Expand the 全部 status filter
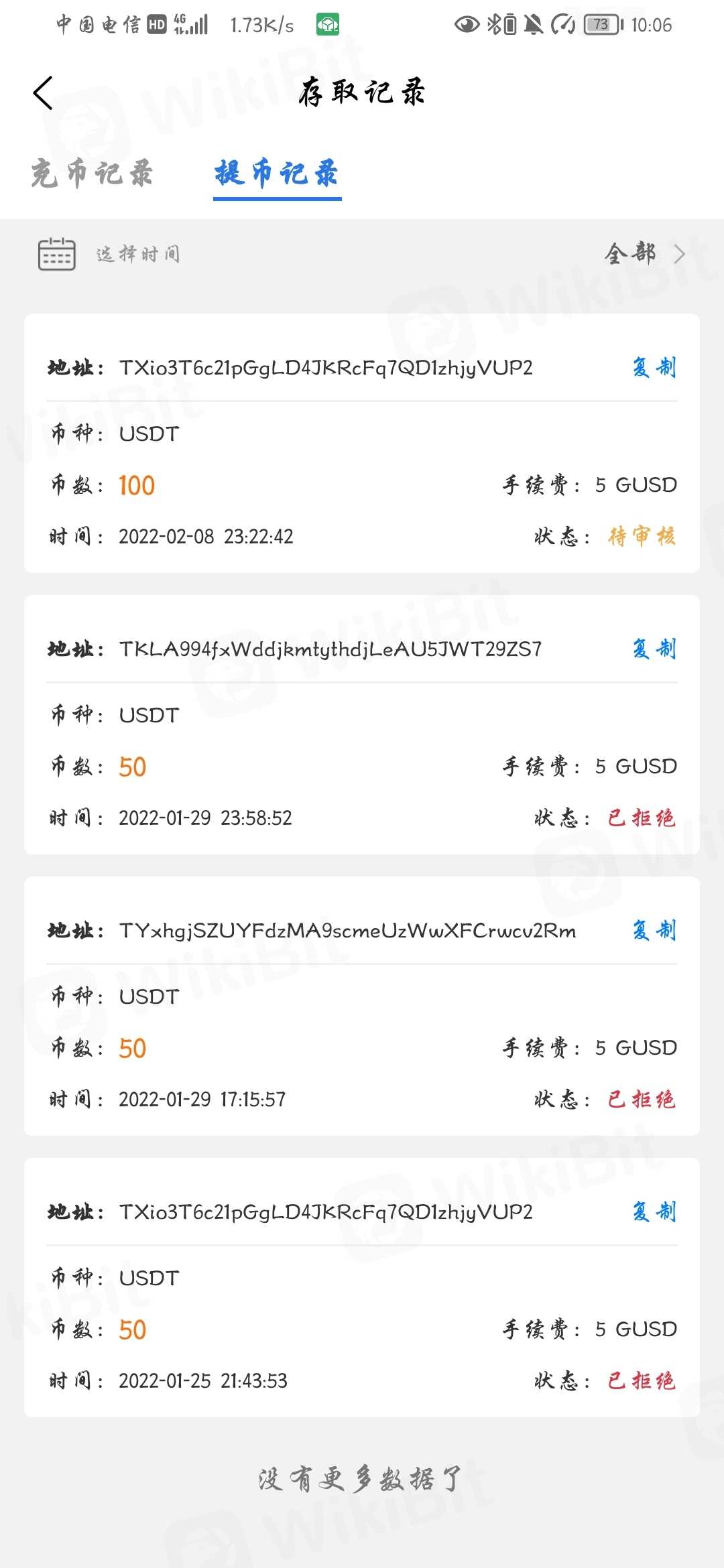724x1568 pixels. point(644,254)
